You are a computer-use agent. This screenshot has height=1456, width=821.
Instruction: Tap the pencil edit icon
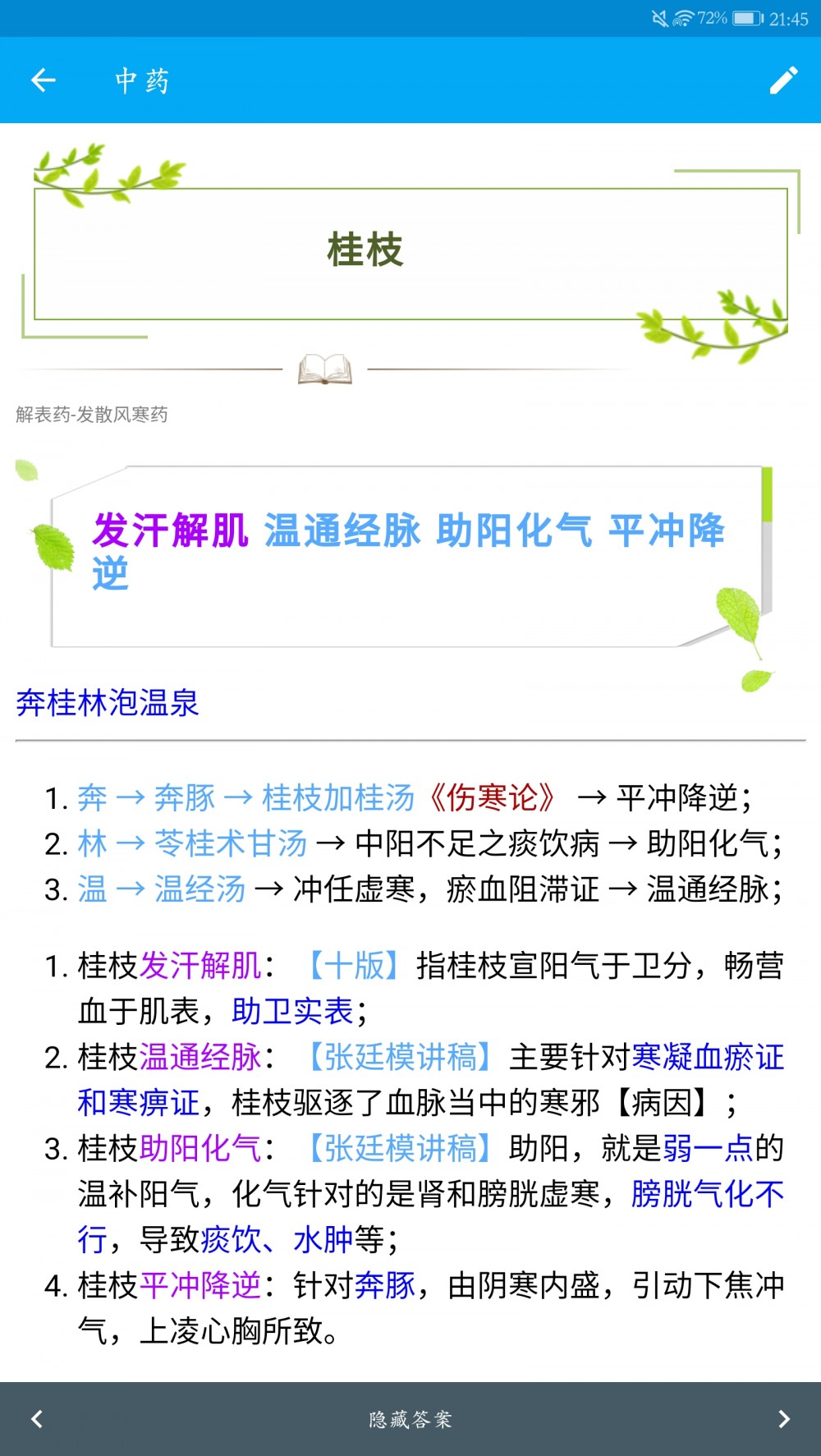[783, 80]
